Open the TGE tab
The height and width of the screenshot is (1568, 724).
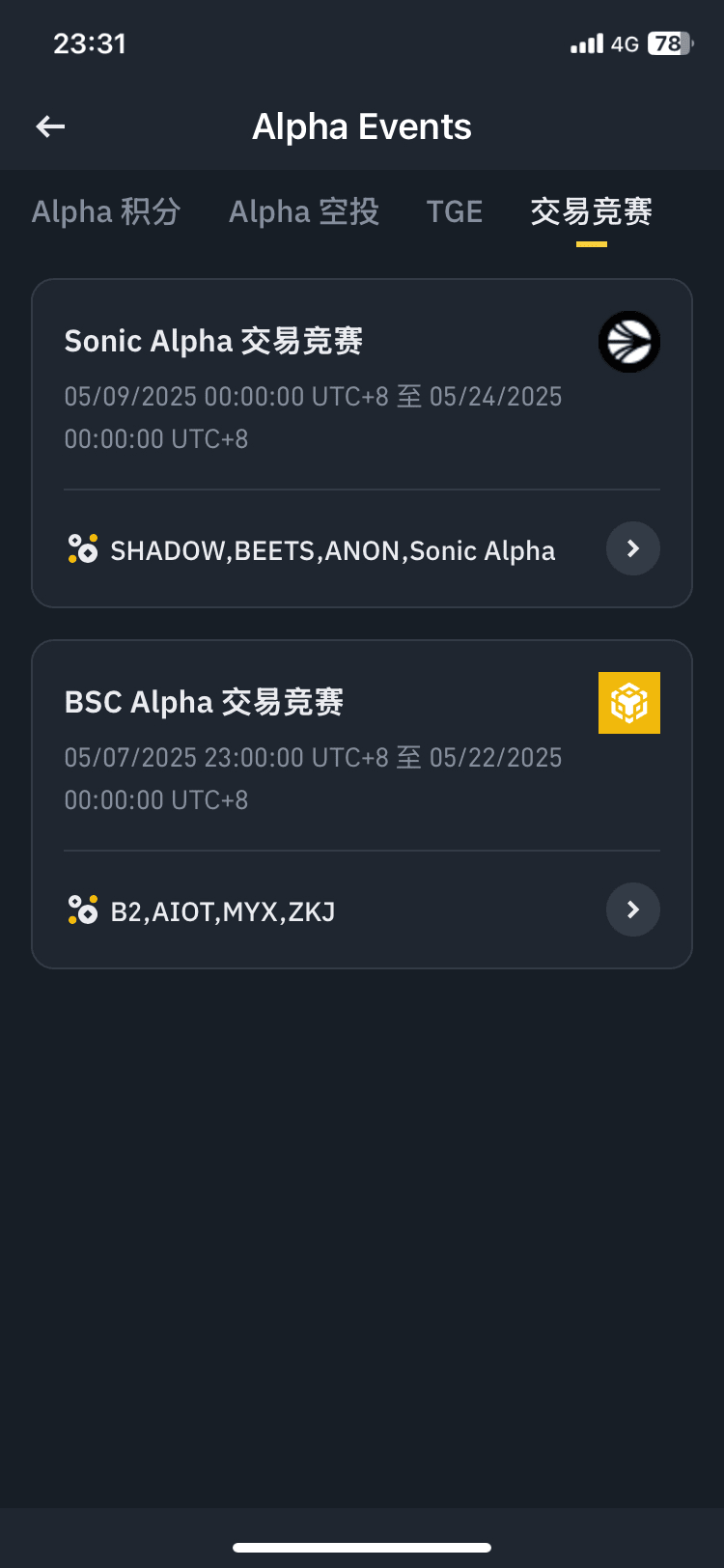coord(455,211)
